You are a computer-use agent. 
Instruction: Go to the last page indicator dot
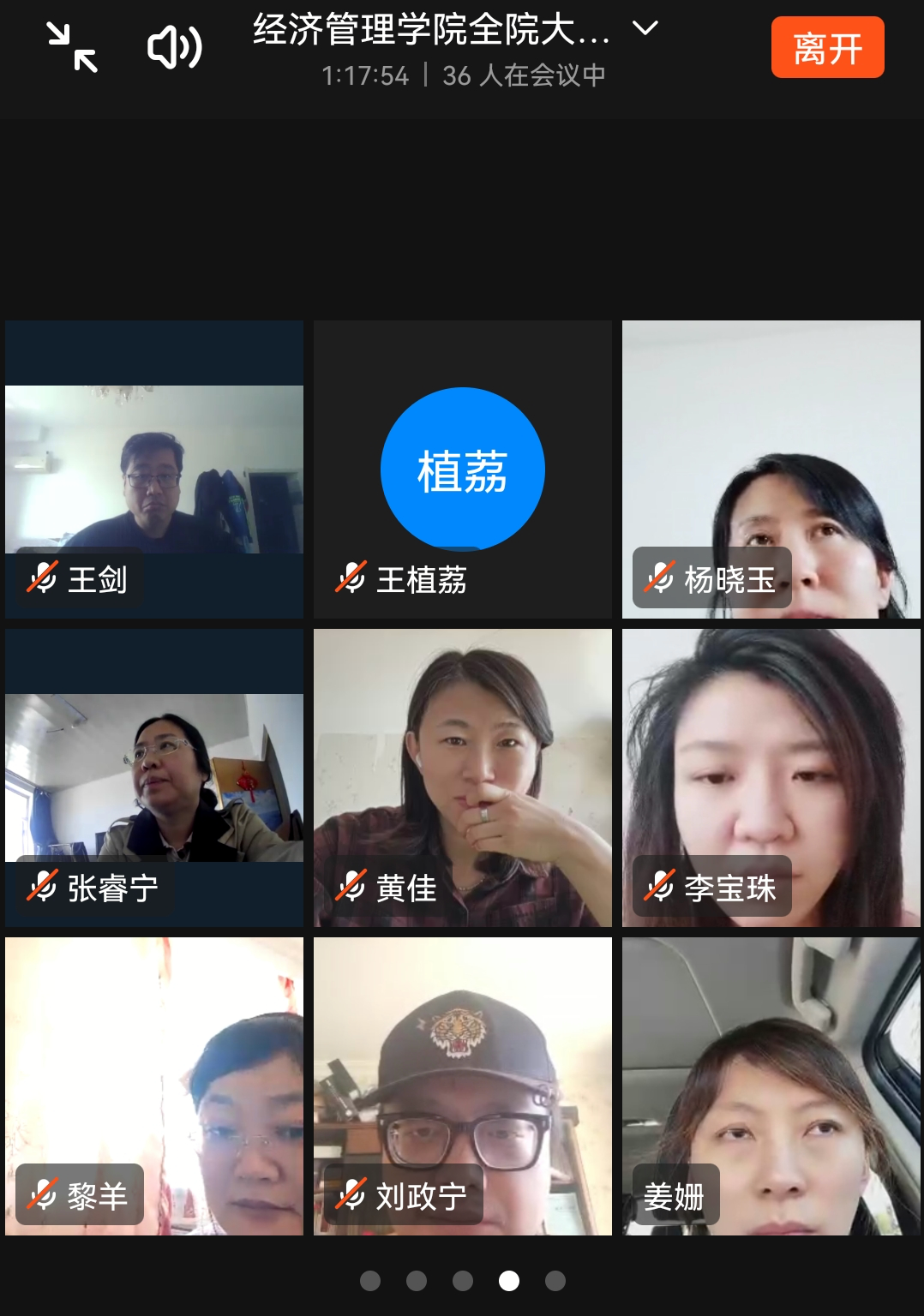[x=555, y=1281]
